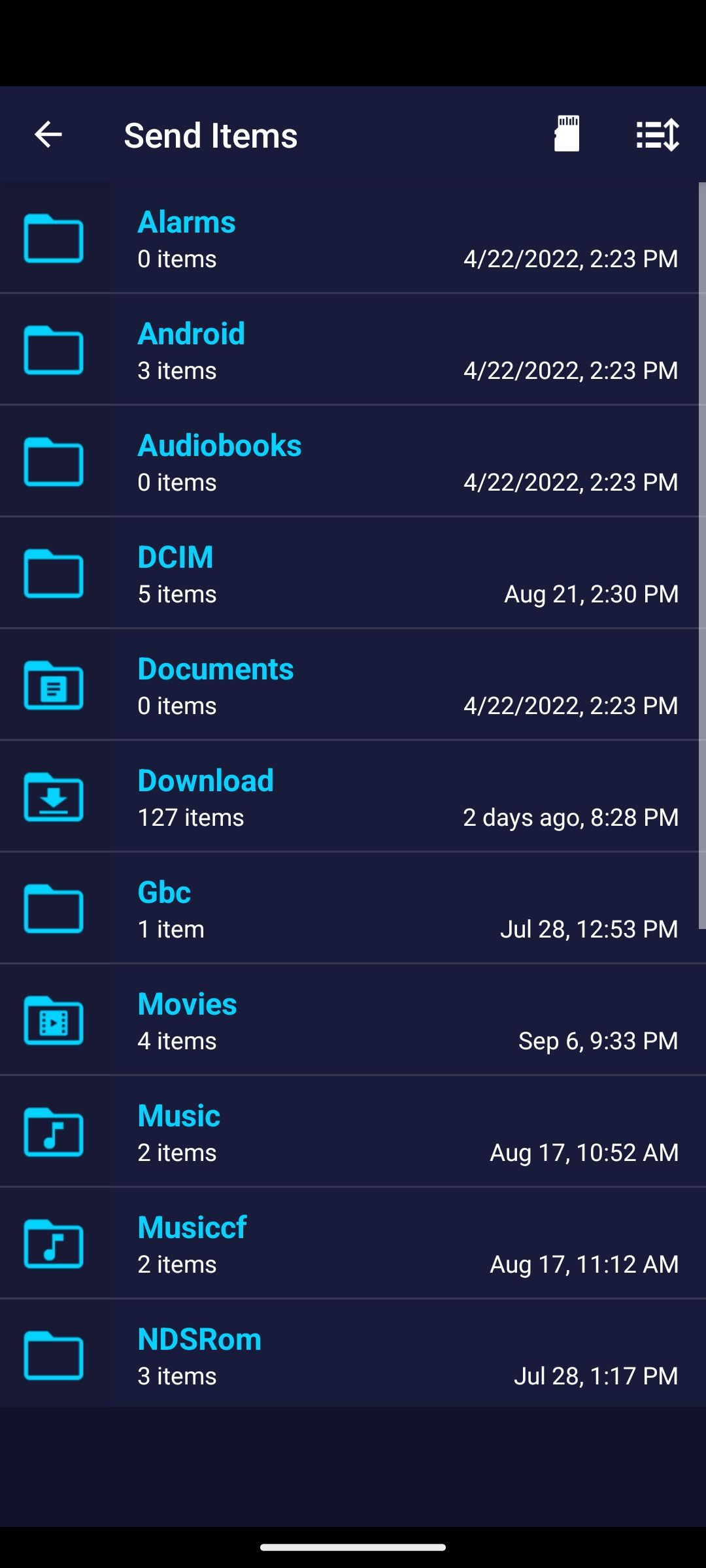Open the Audiobooks folder
The height and width of the screenshot is (1568, 706).
pyautogui.click(x=220, y=445)
